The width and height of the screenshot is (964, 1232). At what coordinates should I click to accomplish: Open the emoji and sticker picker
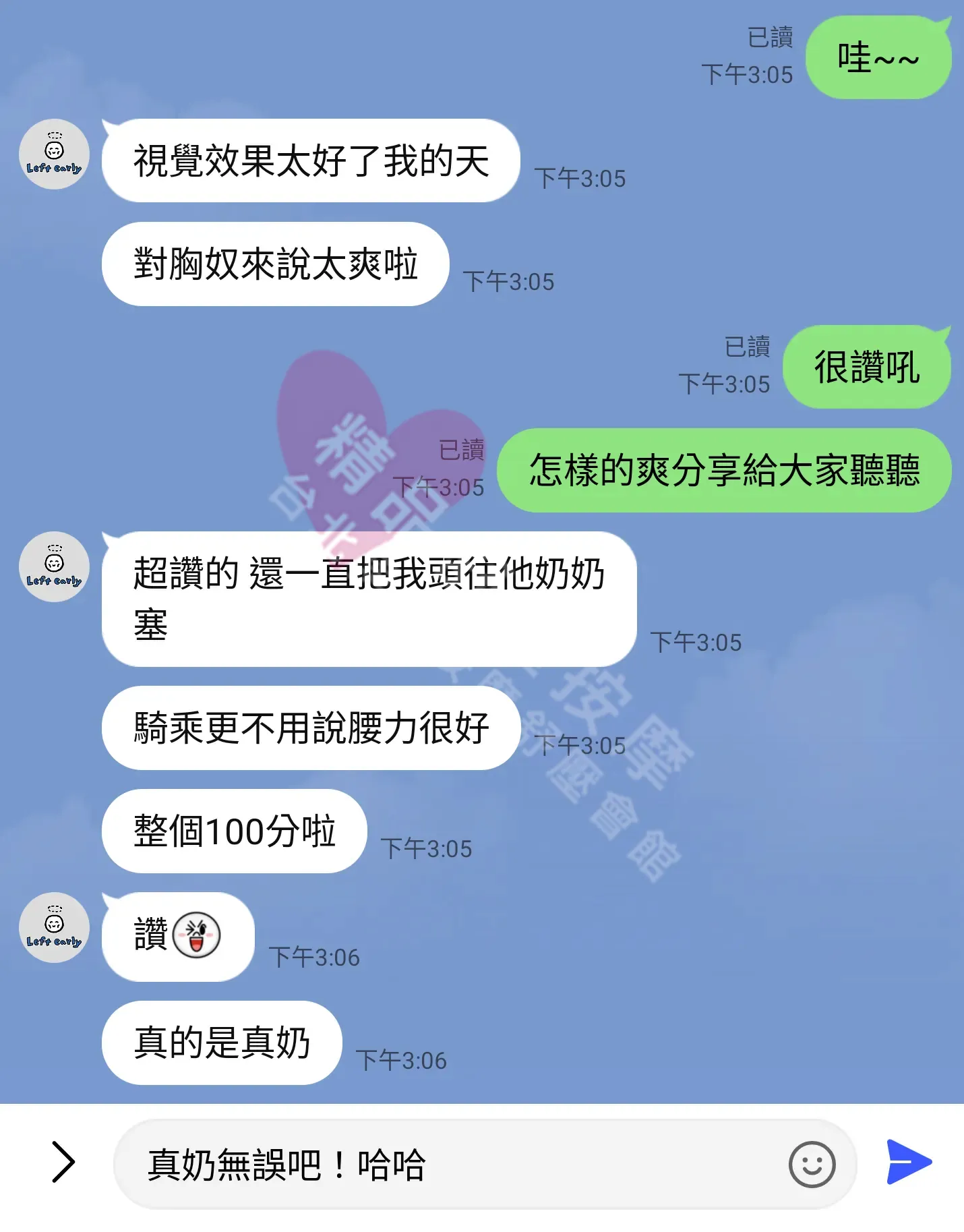pyautogui.click(x=812, y=1164)
